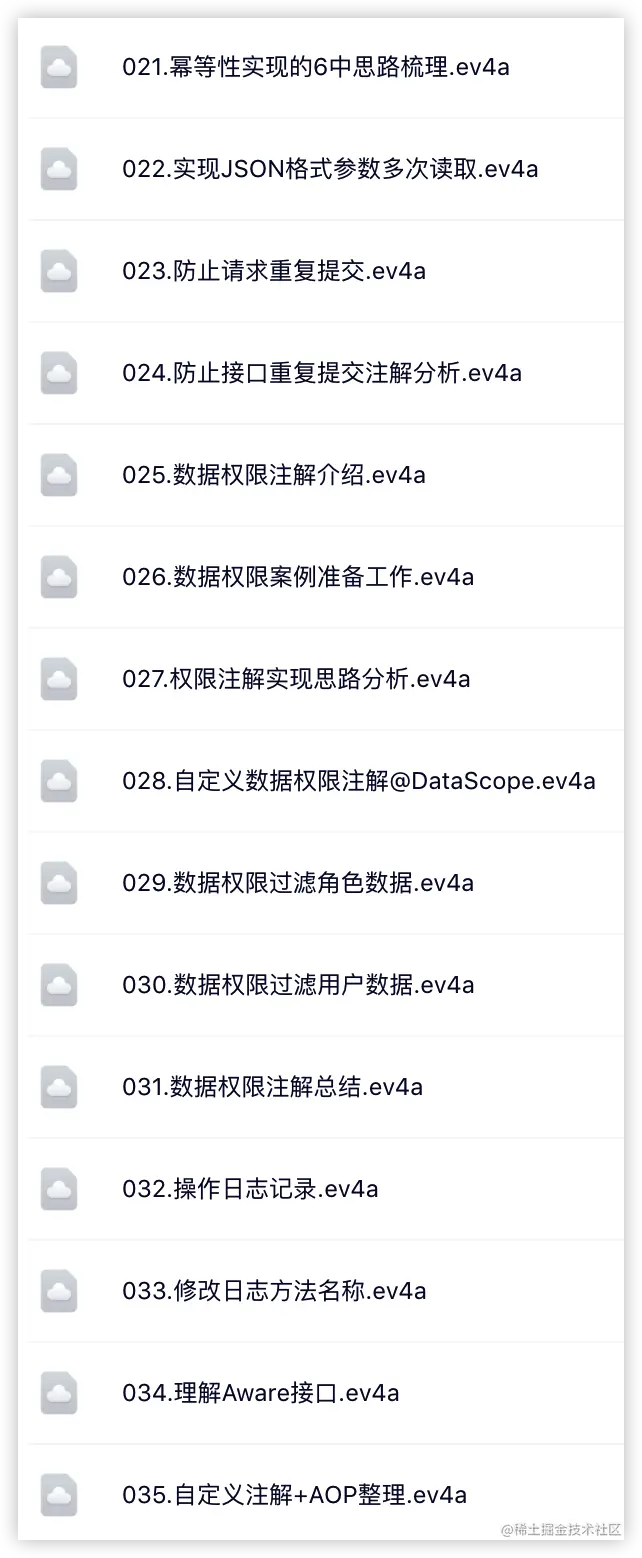The width and height of the screenshot is (642, 1558).
Task: Tap the 033.修改日志方法名称 file row
Action: (x=274, y=1292)
